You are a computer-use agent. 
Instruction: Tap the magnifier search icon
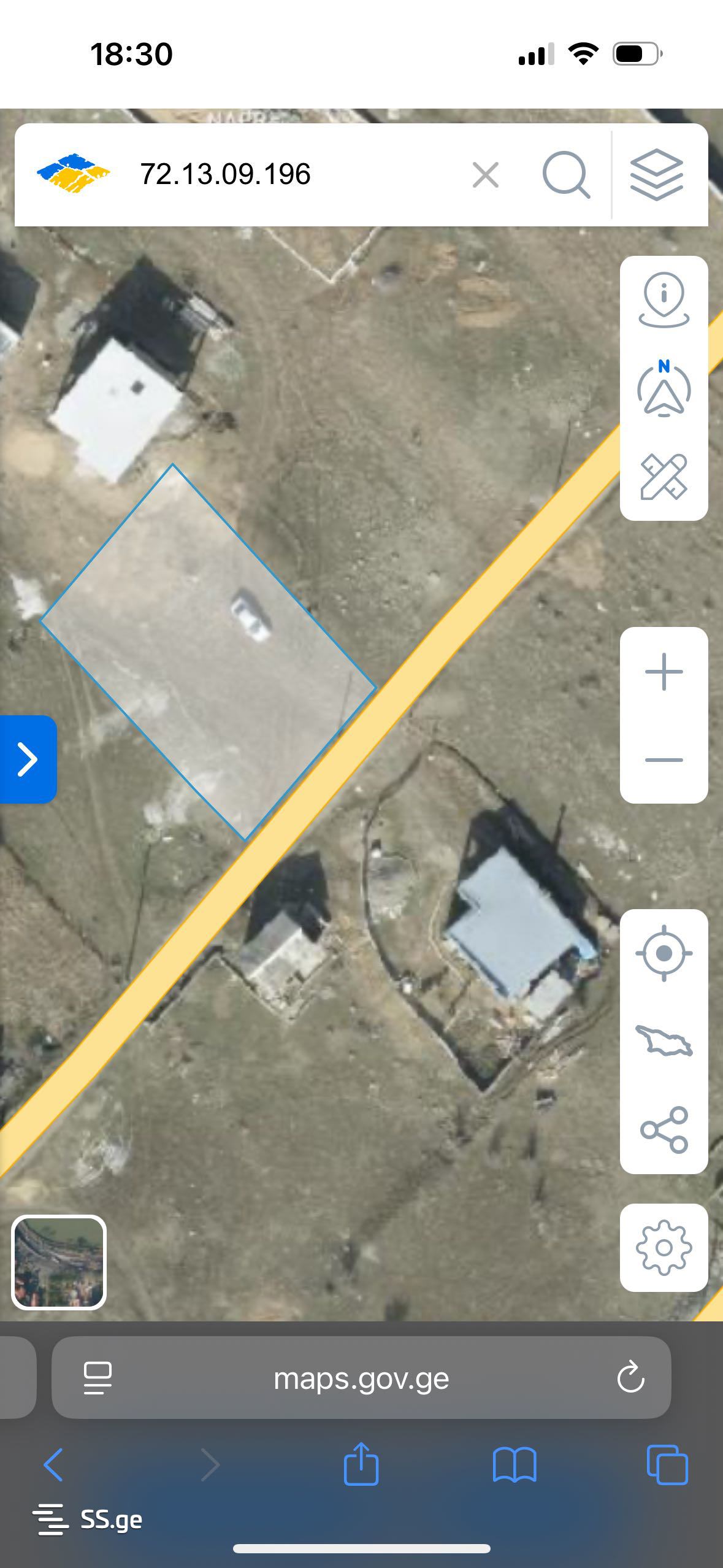pyautogui.click(x=565, y=175)
